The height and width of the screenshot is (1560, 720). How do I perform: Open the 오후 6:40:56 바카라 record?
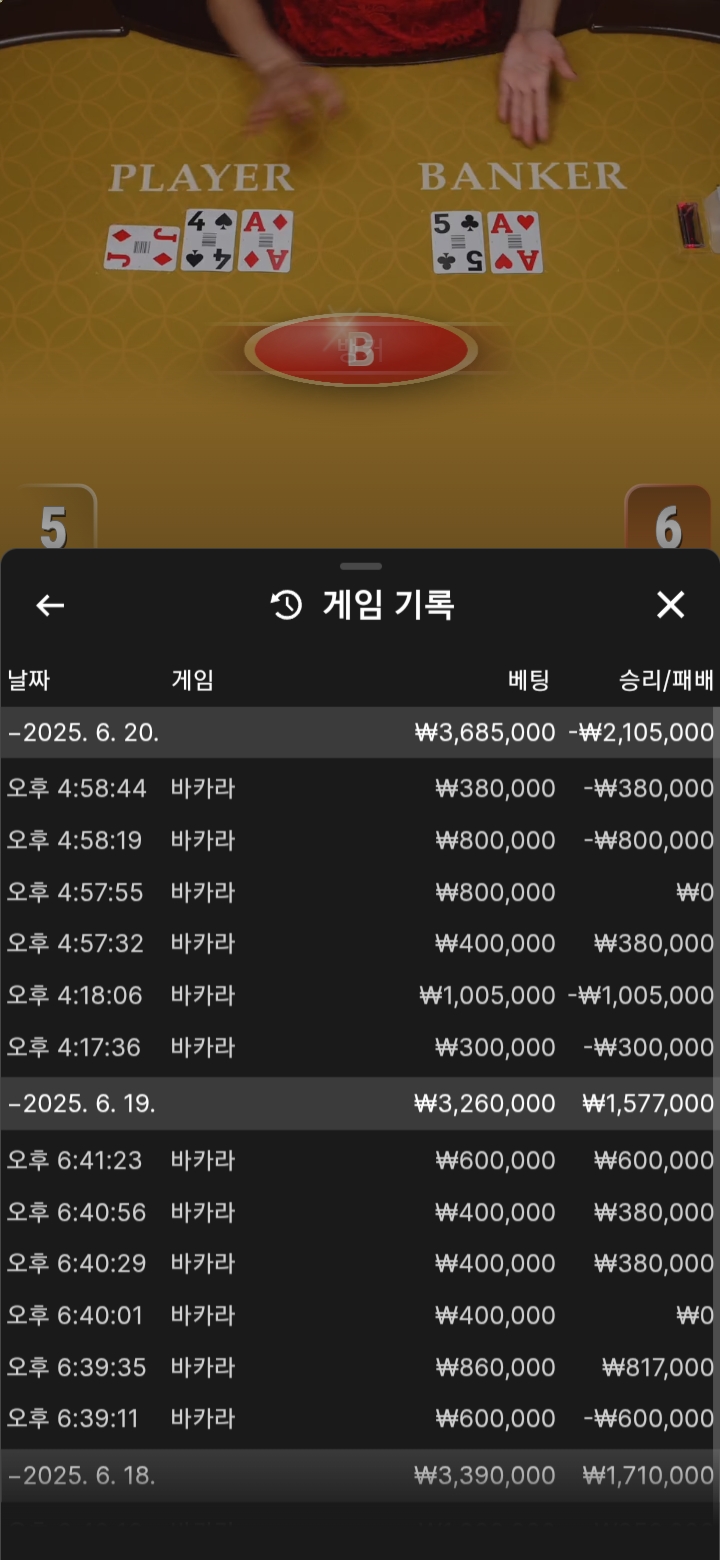point(360,1213)
